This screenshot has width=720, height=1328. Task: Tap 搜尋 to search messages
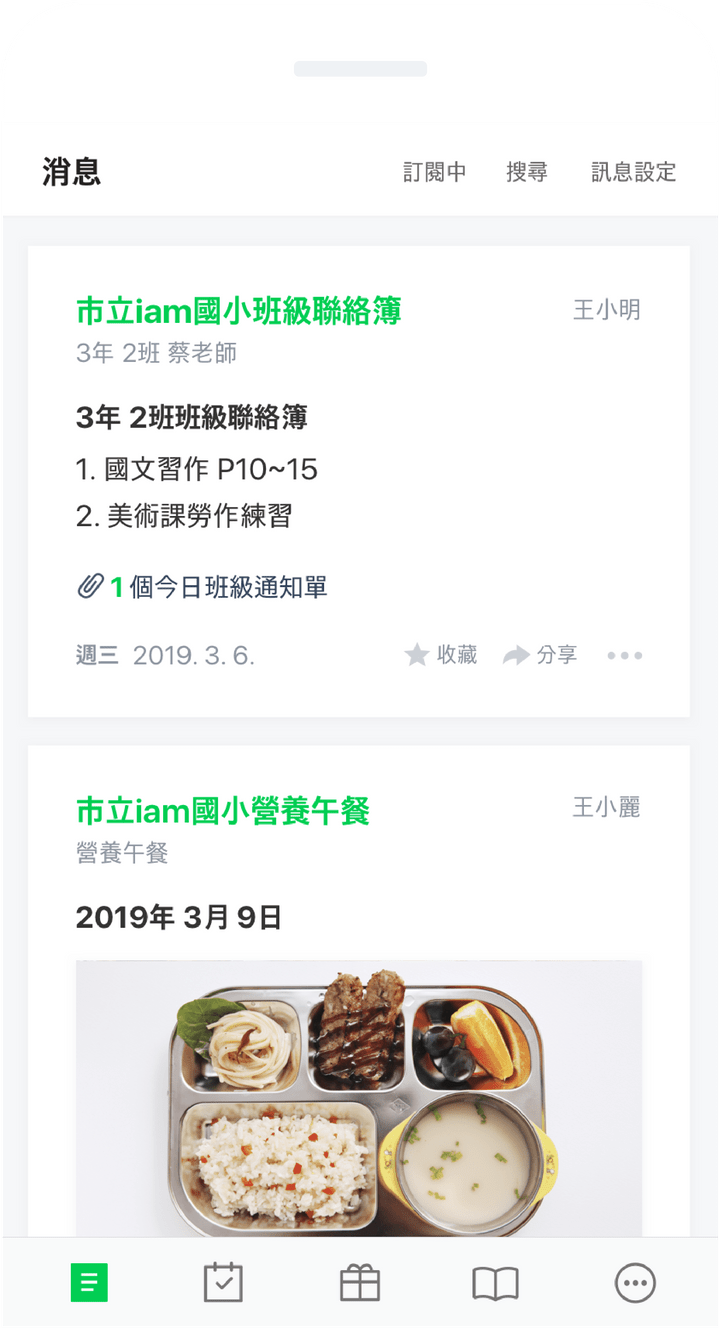point(527,172)
